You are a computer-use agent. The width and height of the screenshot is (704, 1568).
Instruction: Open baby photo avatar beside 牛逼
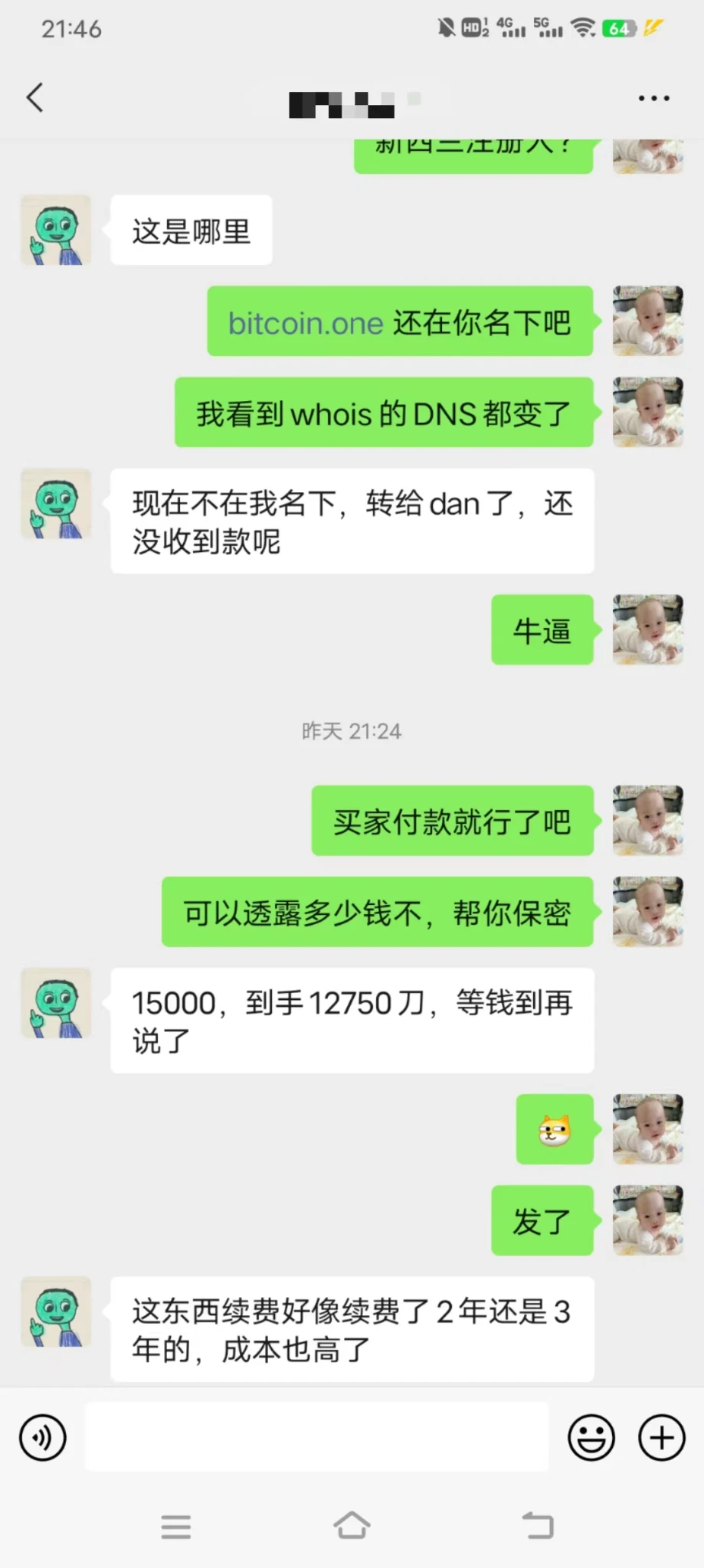(647, 629)
